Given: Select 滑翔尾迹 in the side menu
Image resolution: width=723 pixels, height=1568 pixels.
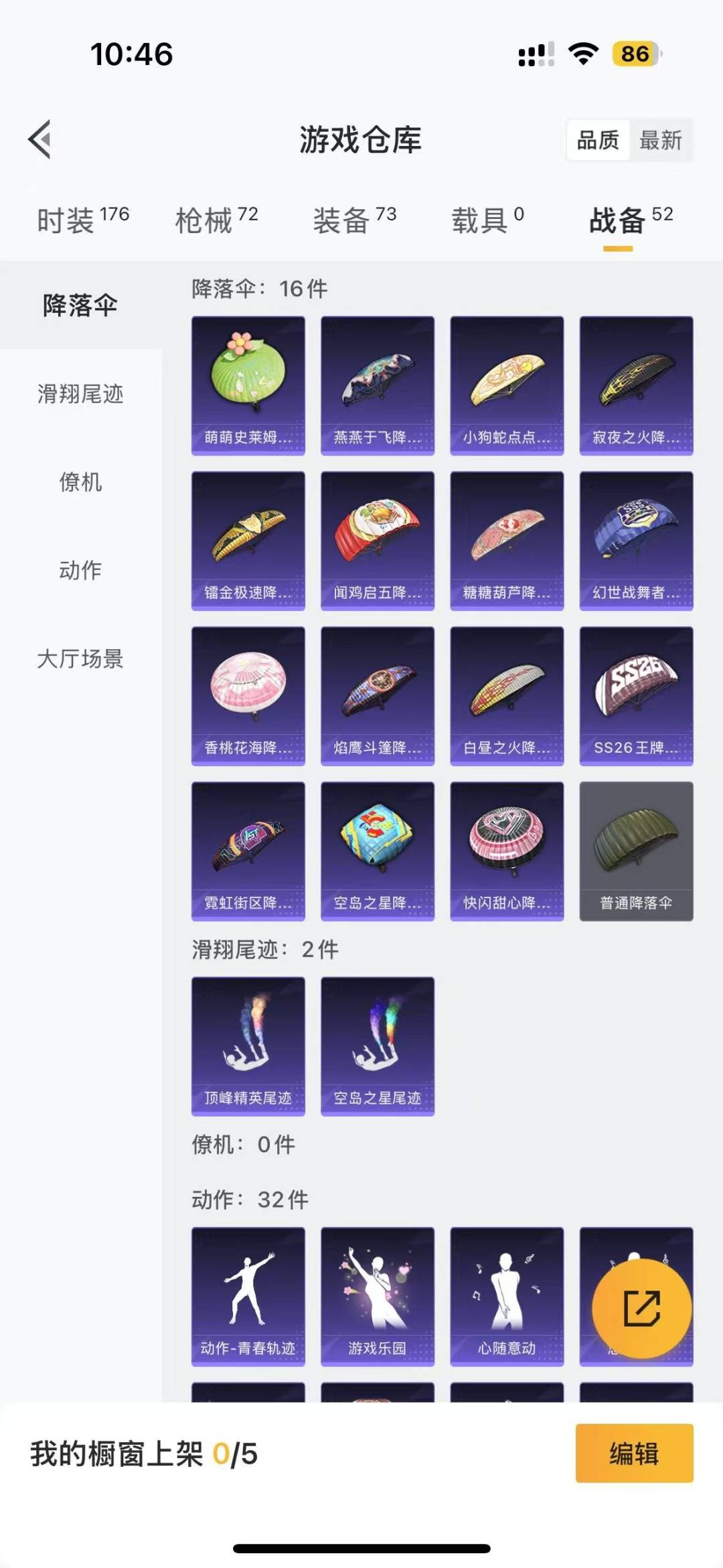Looking at the screenshot, I should coord(80,394).
